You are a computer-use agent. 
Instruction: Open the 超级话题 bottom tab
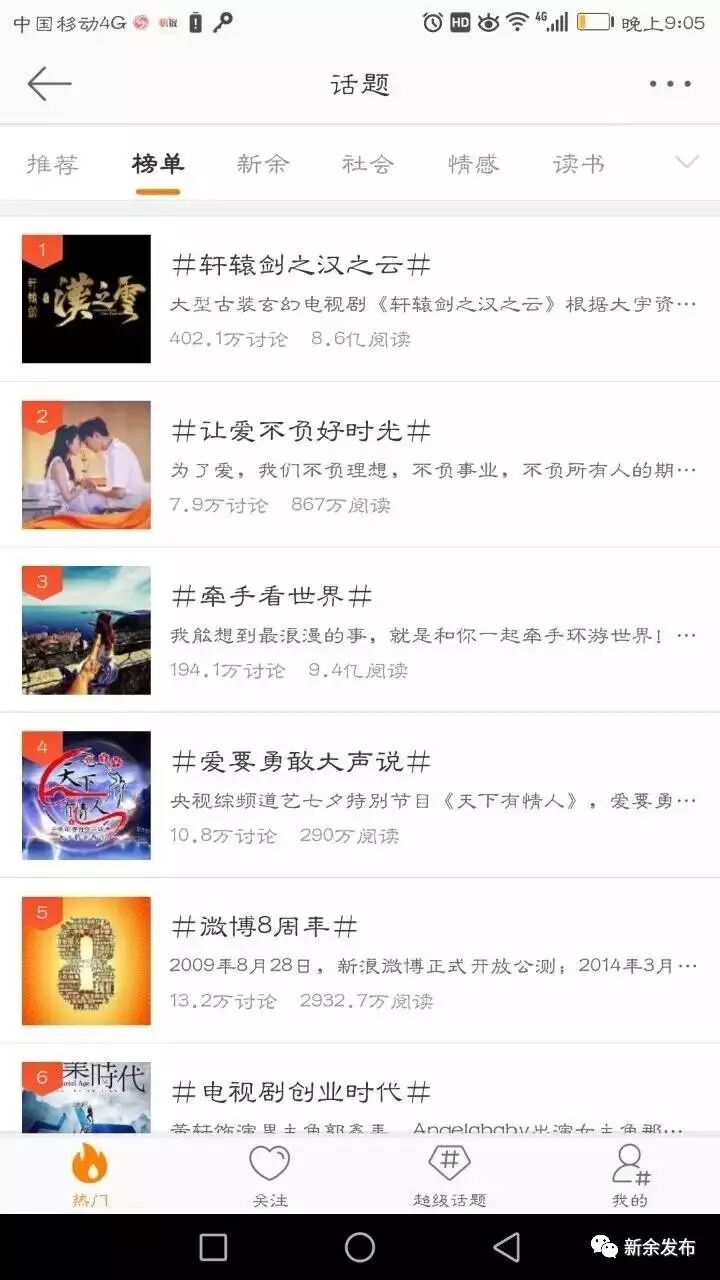(449, 1175)
